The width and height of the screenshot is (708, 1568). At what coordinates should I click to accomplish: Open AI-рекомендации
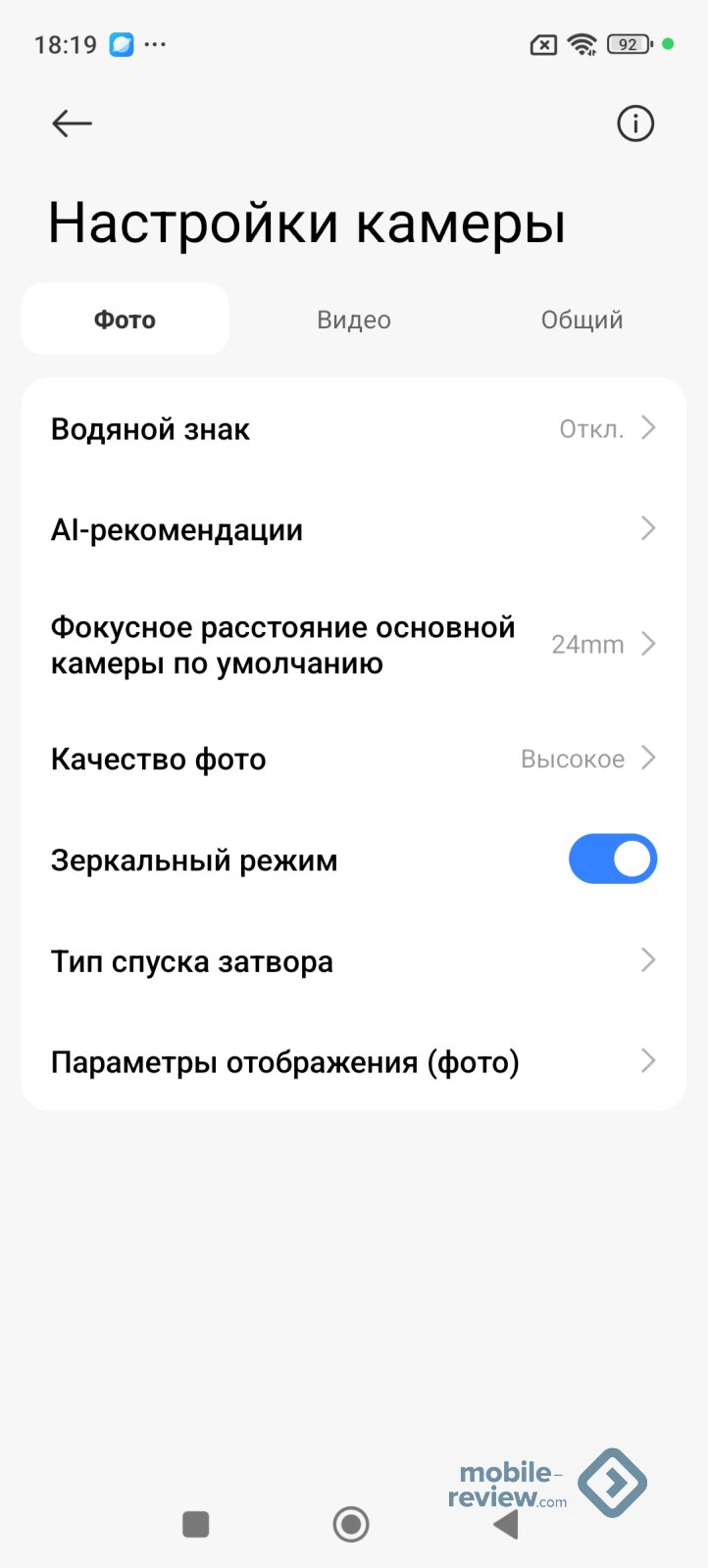point(353,530)
